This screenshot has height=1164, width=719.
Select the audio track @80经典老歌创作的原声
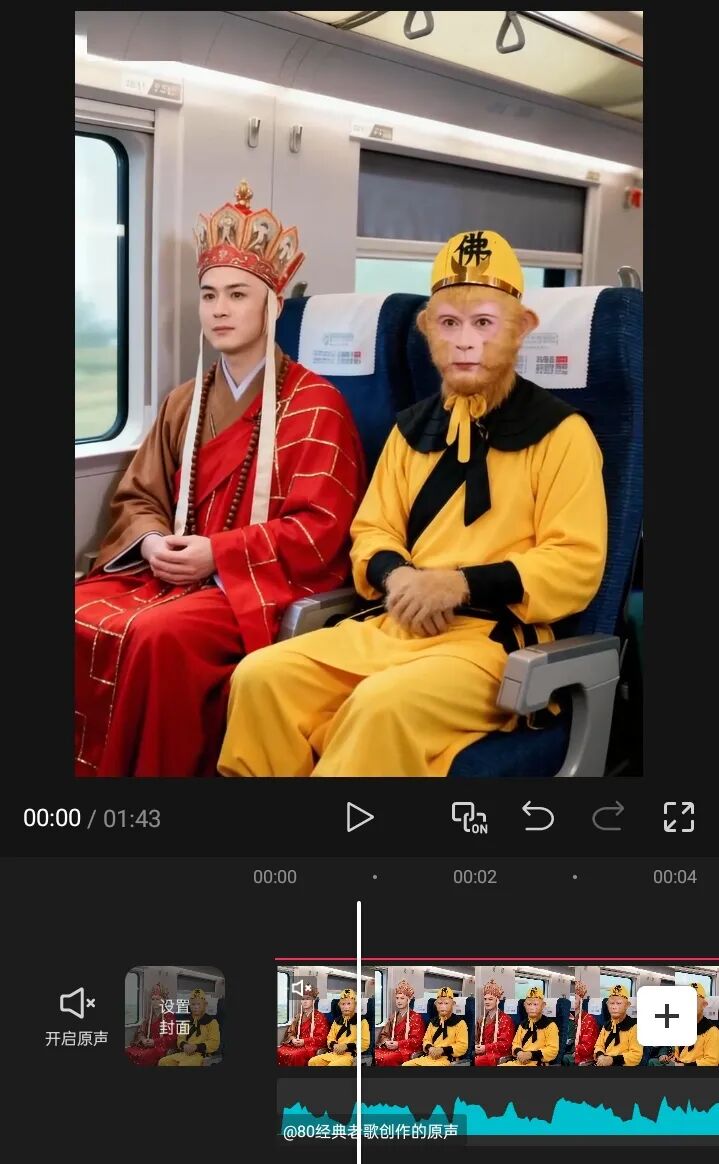(500, 1110)
